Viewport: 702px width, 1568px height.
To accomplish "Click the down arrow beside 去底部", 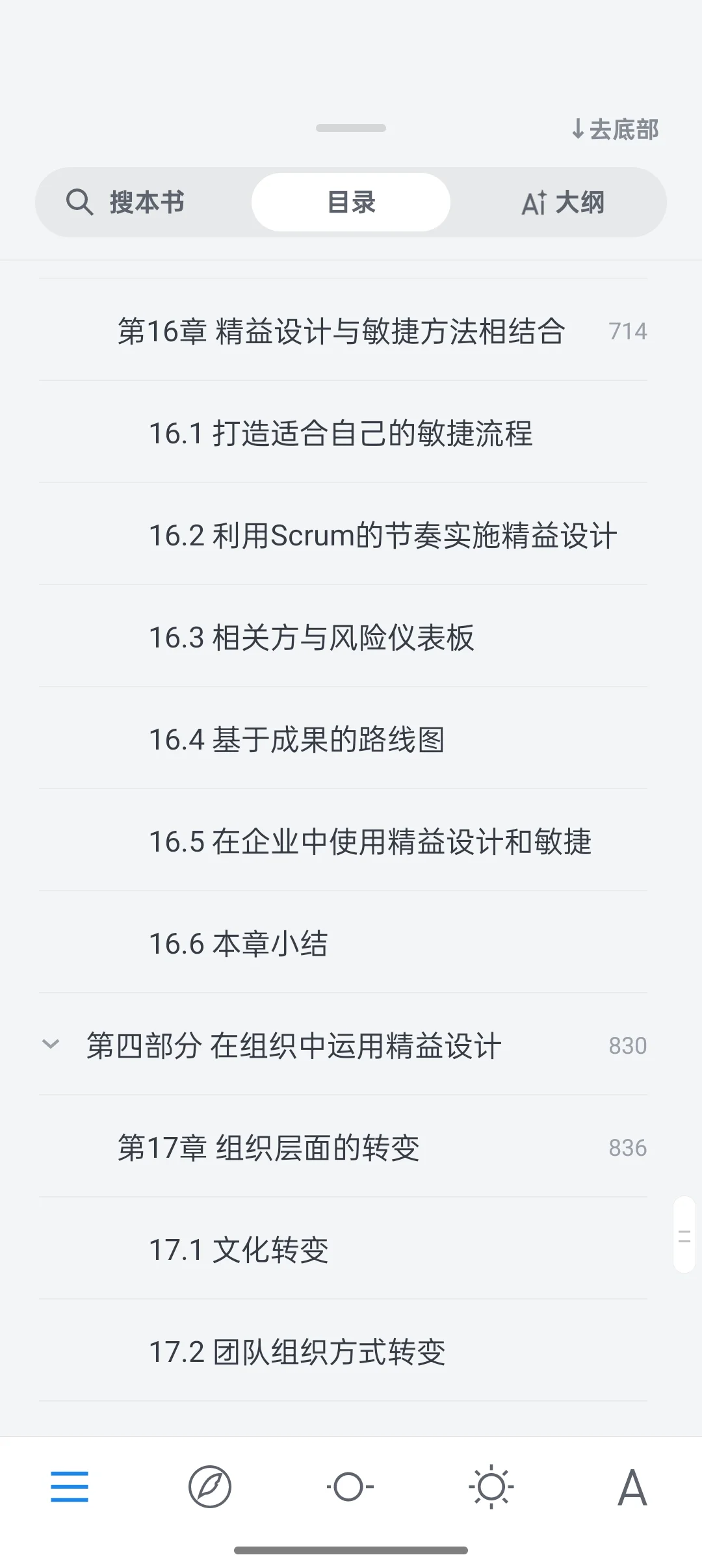I will point(577,129).
